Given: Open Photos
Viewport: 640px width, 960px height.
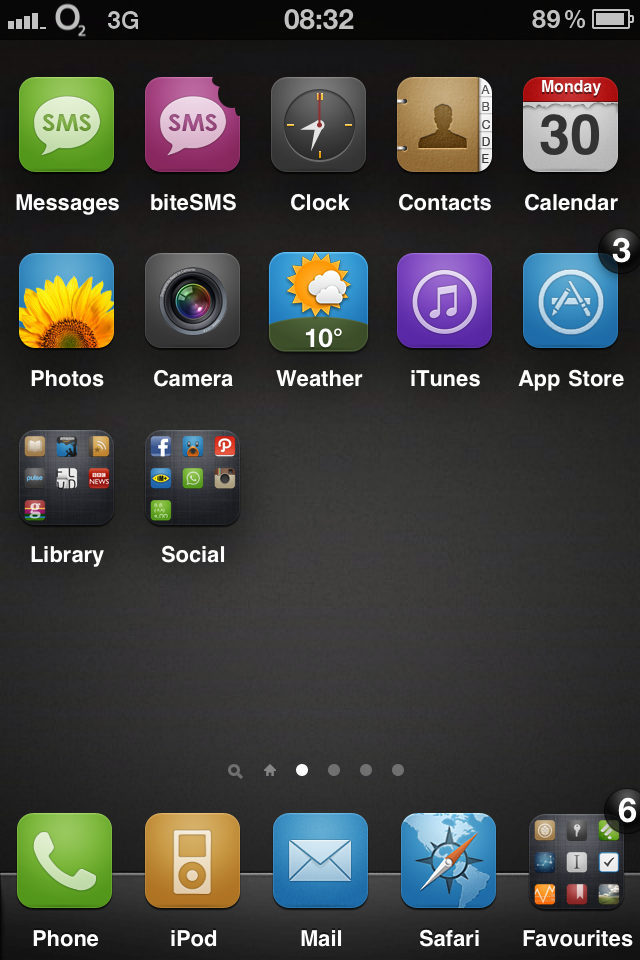Looking at the screenshot, I should point(66,301).
